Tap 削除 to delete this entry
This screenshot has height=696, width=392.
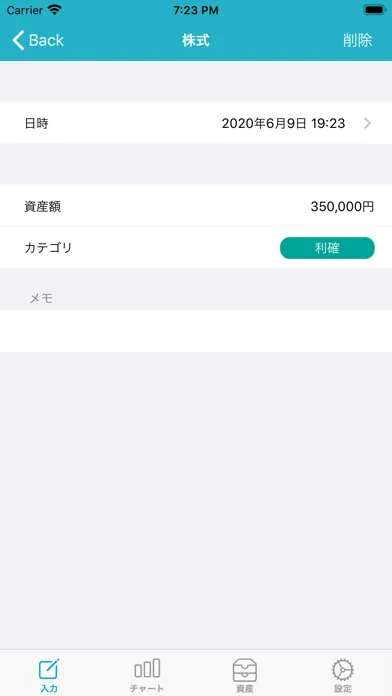pyautogui.click(x=357, y=40)
